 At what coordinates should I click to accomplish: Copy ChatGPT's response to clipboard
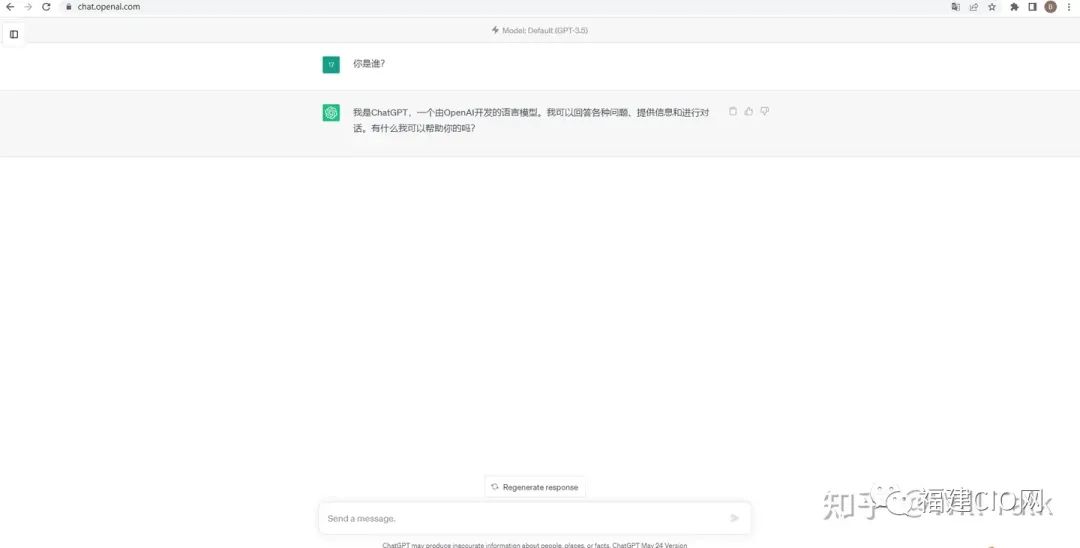(733, 111)
